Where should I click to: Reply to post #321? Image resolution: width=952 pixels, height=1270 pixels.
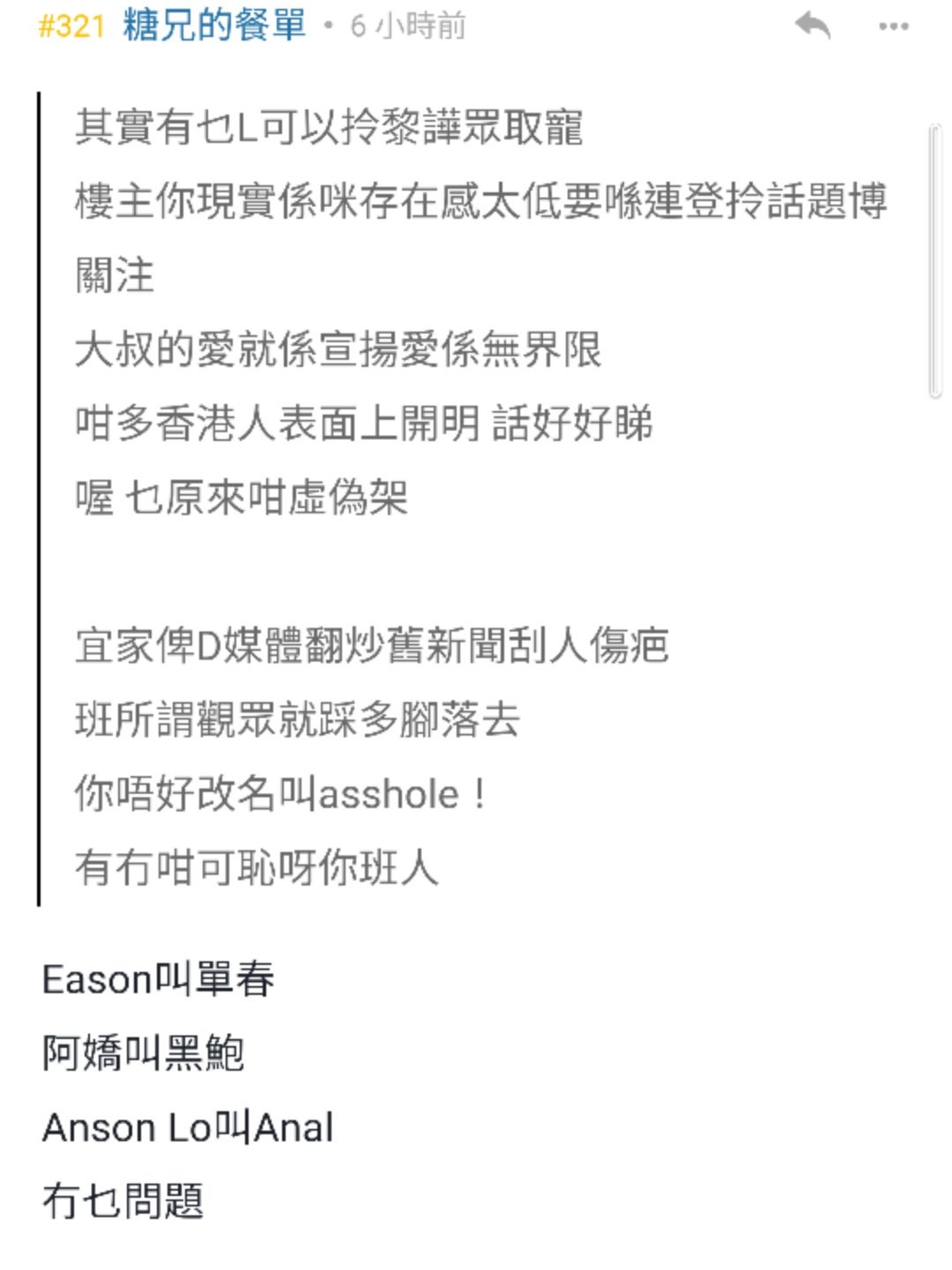[x=812, y=26]
